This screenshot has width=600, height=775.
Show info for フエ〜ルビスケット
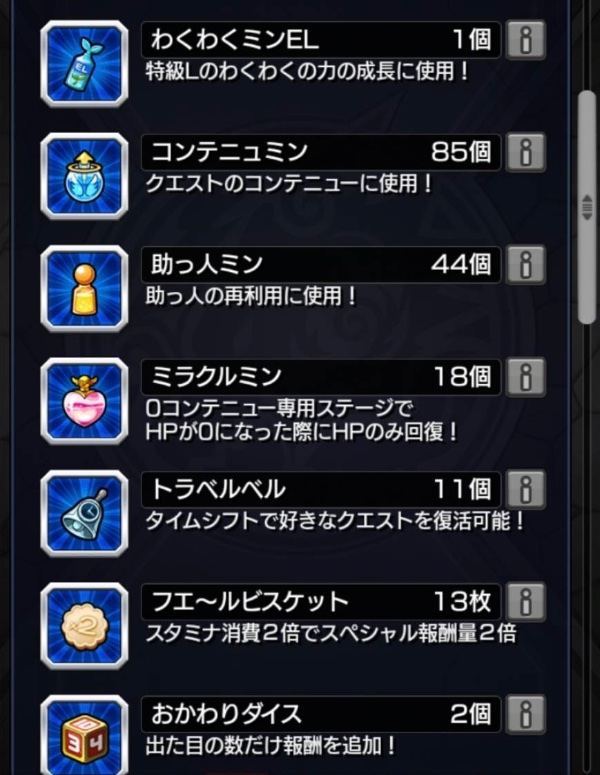(525, 602)
